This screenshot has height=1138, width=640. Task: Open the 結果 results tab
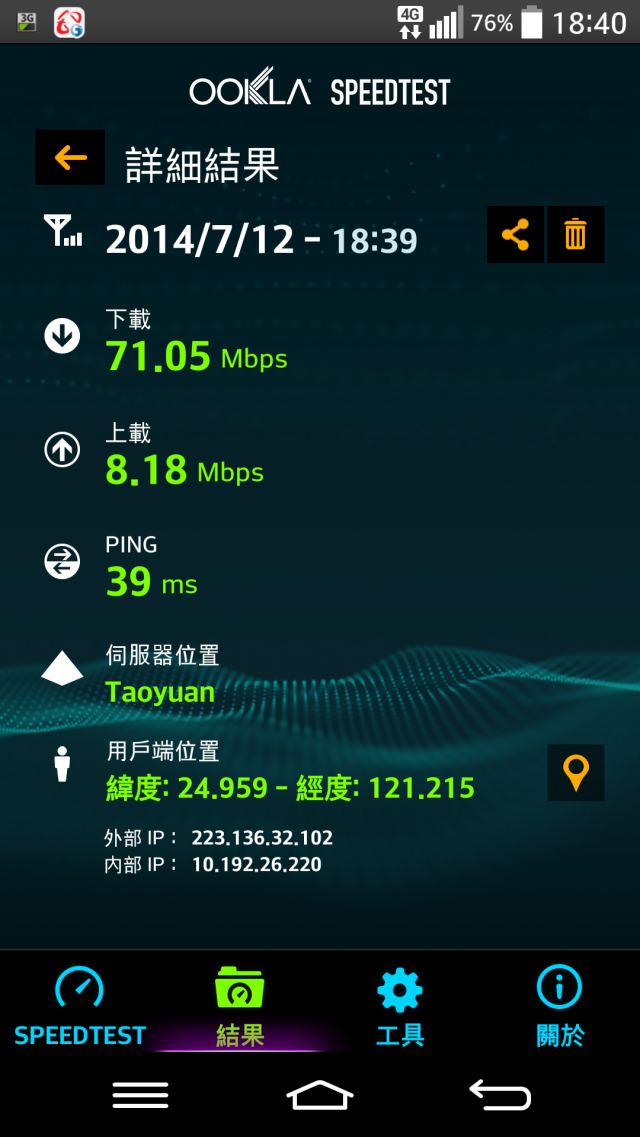240,1006
